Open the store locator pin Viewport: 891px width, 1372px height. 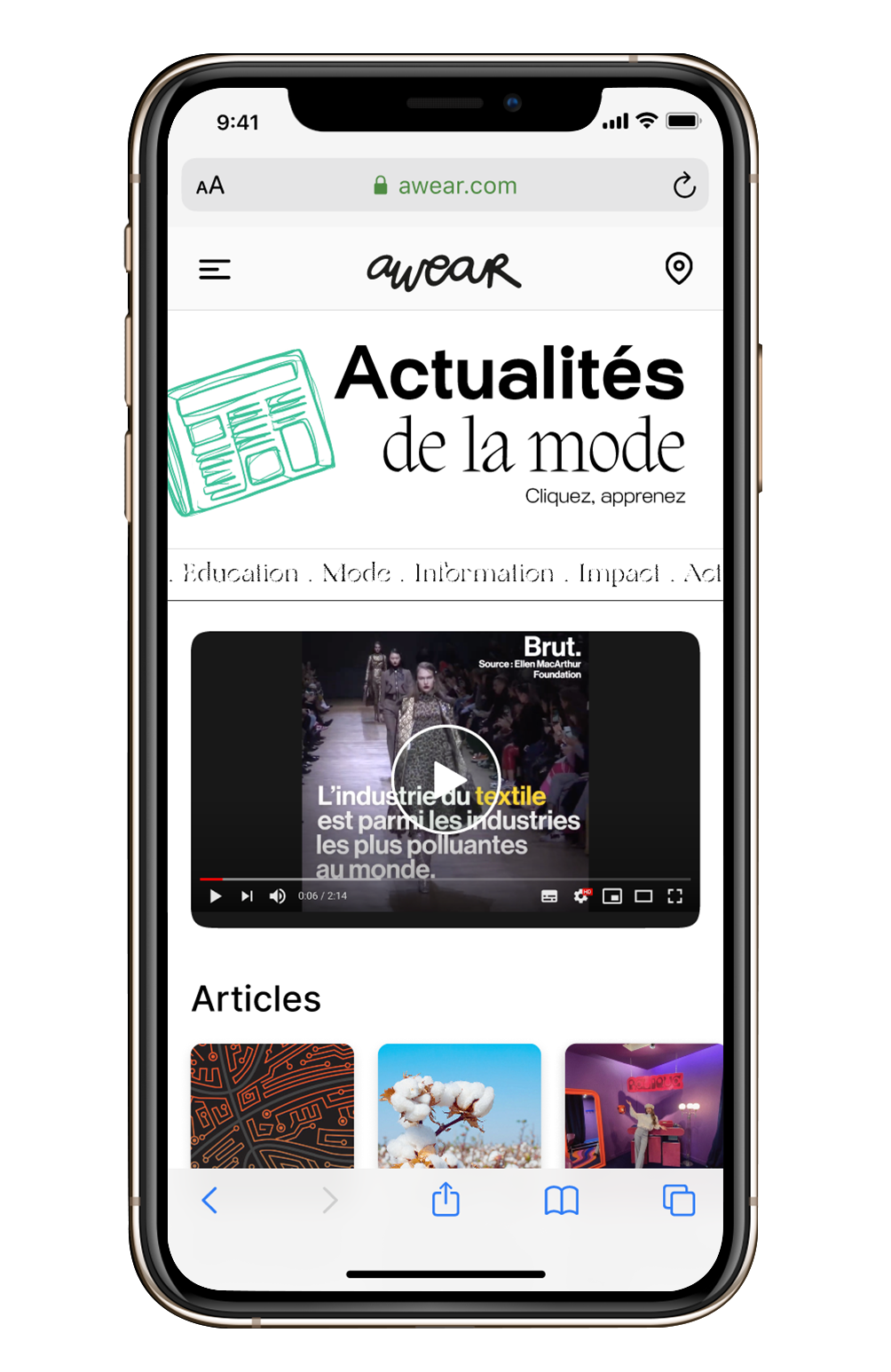point(679,268)
